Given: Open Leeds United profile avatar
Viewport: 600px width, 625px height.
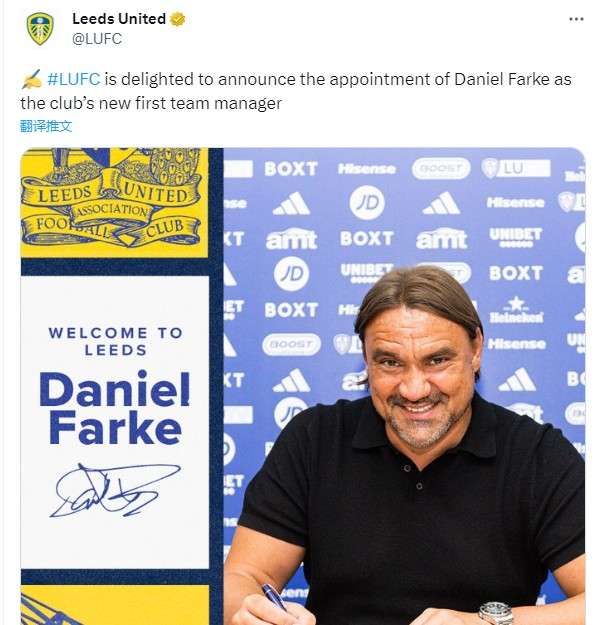Looking at the screenshot, I should pos(40,28).
